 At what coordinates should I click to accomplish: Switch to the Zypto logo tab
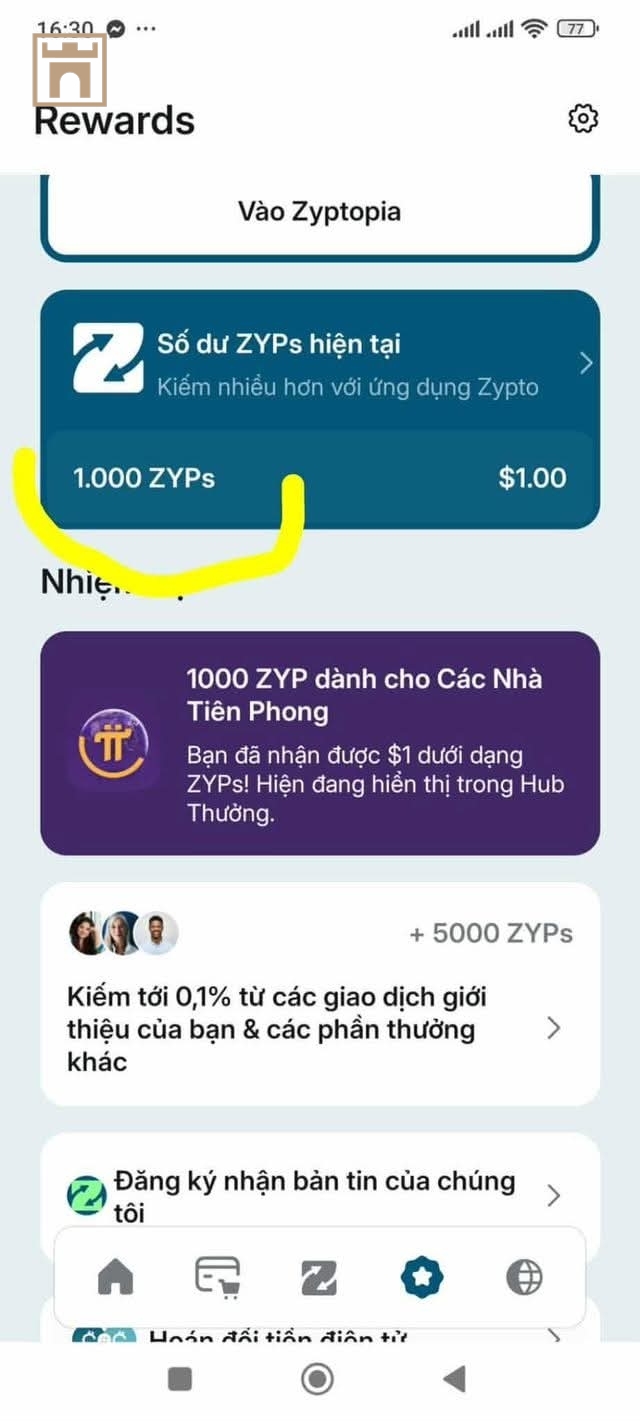[x=320, y=1277]
